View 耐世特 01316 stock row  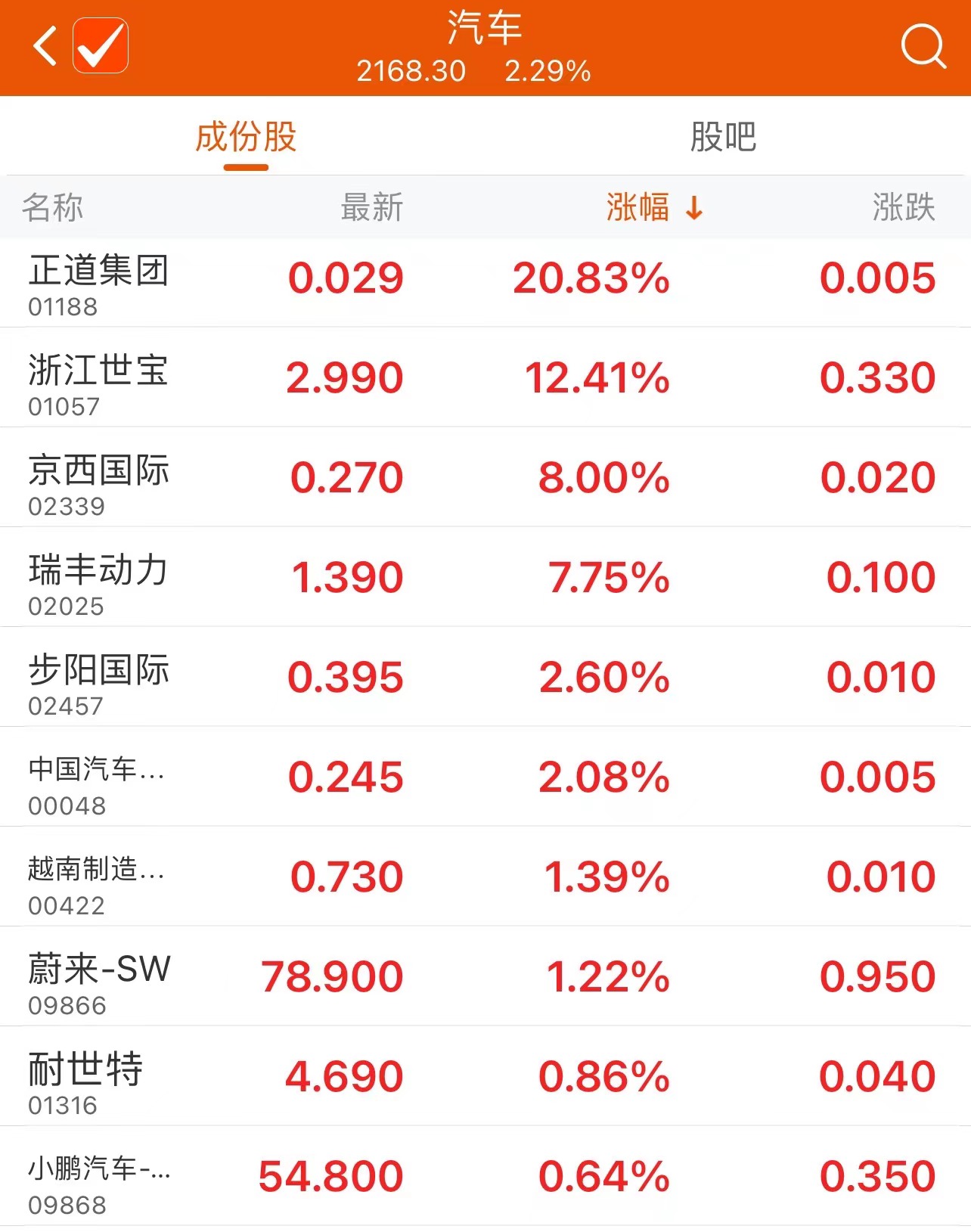click(x=87, y=1083)
